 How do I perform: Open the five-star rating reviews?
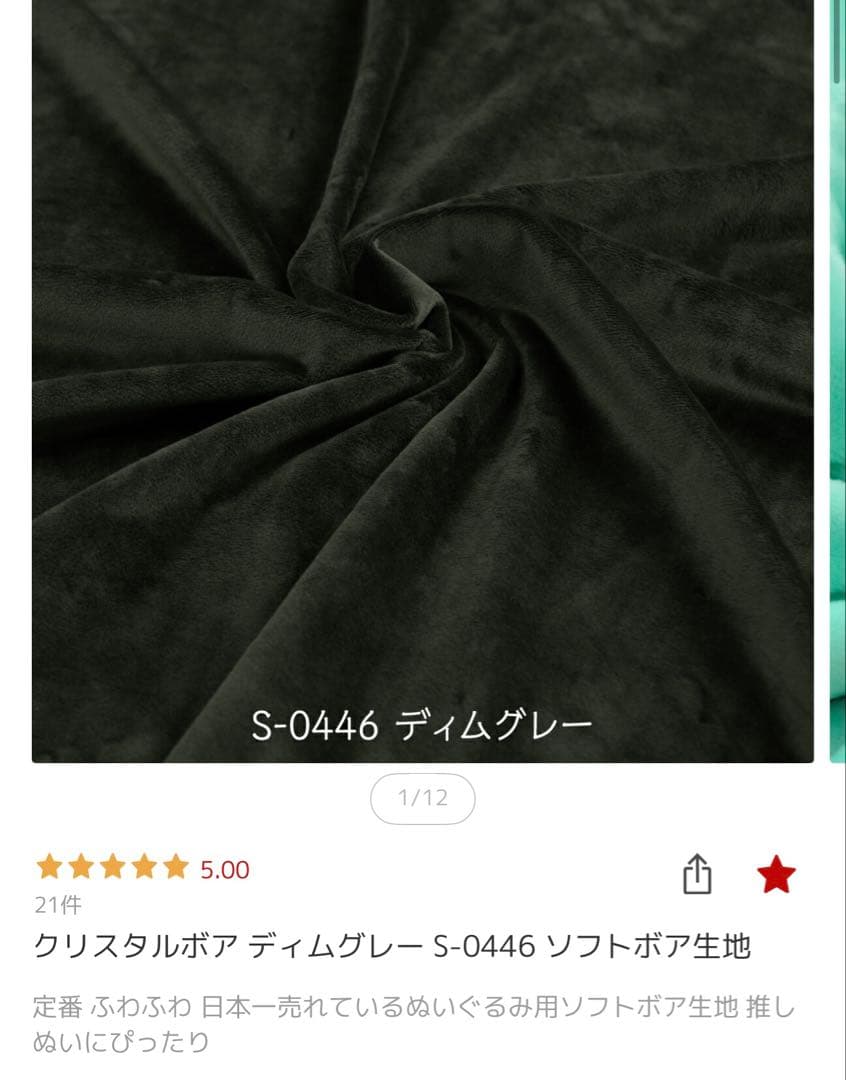142,868
